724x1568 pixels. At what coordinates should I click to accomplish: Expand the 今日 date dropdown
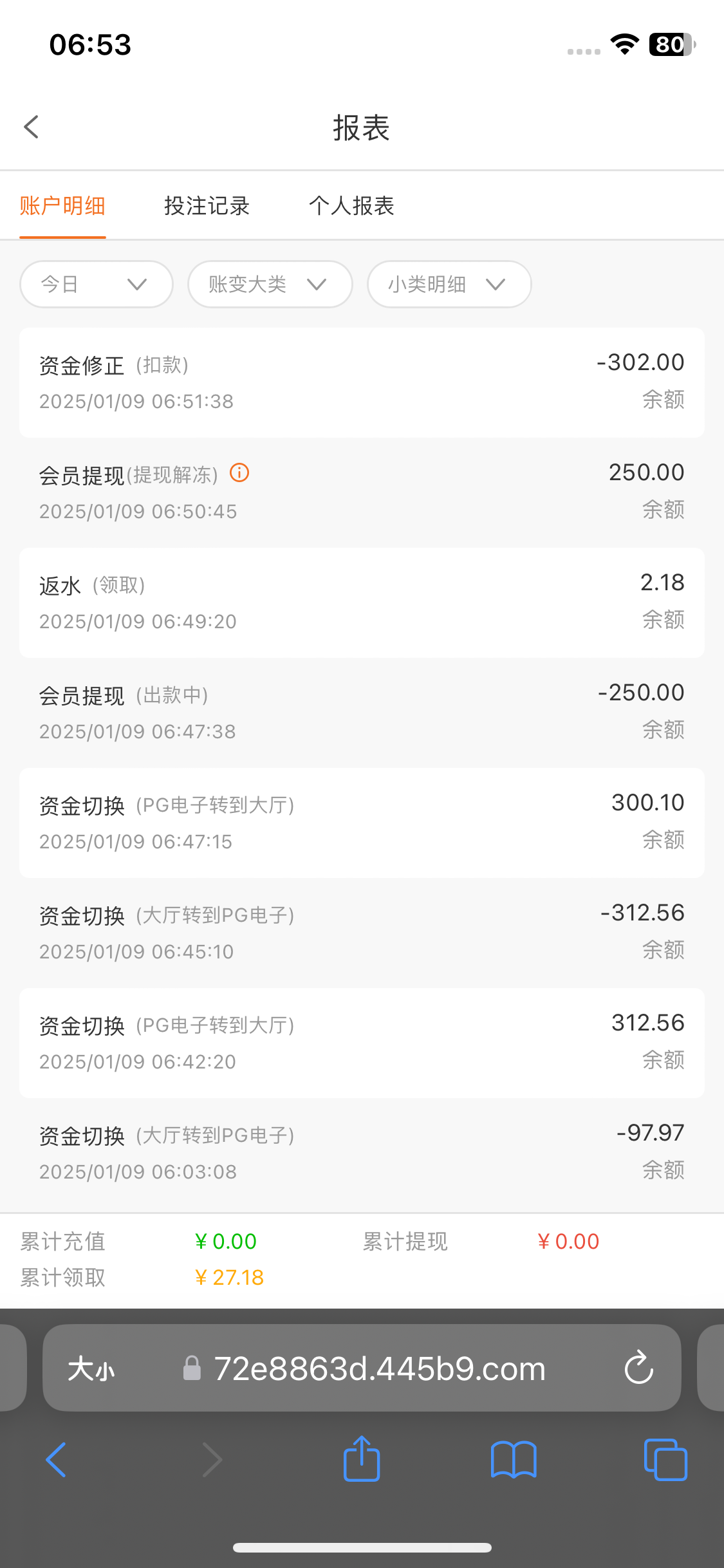tap(96, 284)
